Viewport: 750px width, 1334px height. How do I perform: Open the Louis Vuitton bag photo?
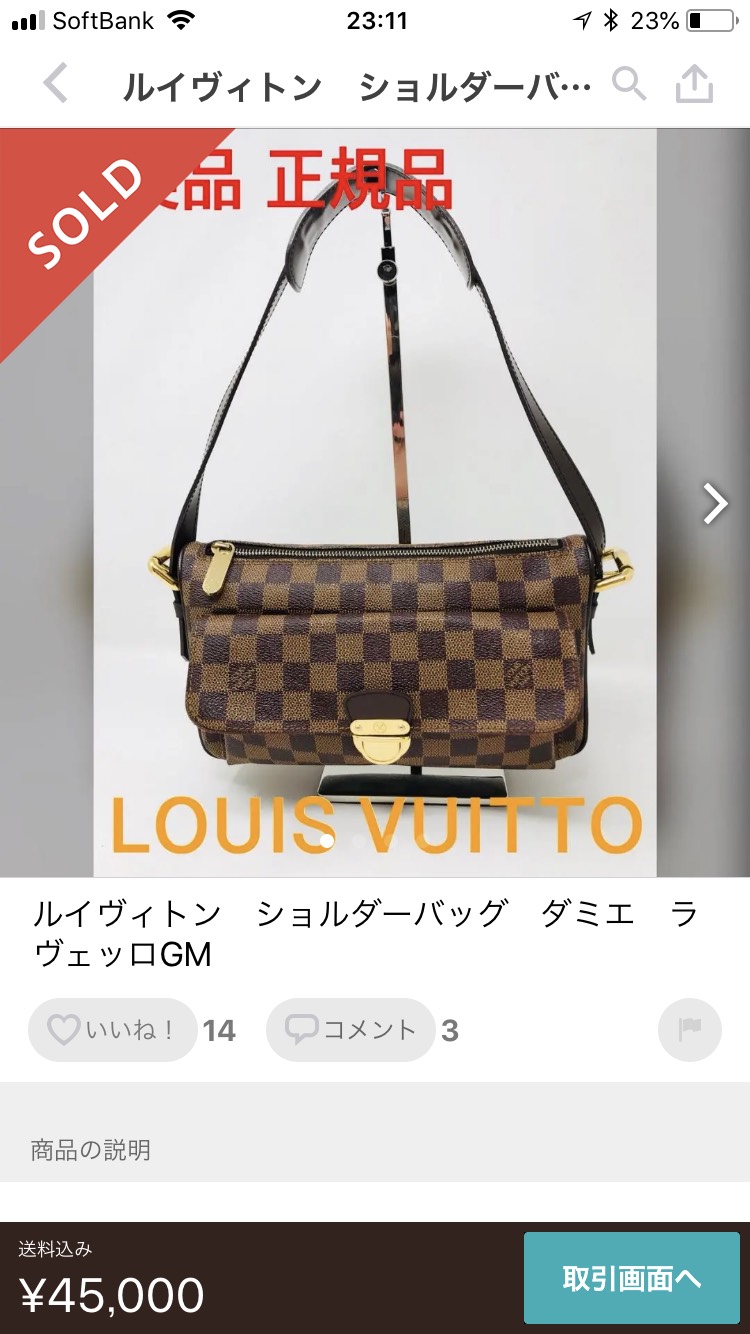click(x=375, y=503)
